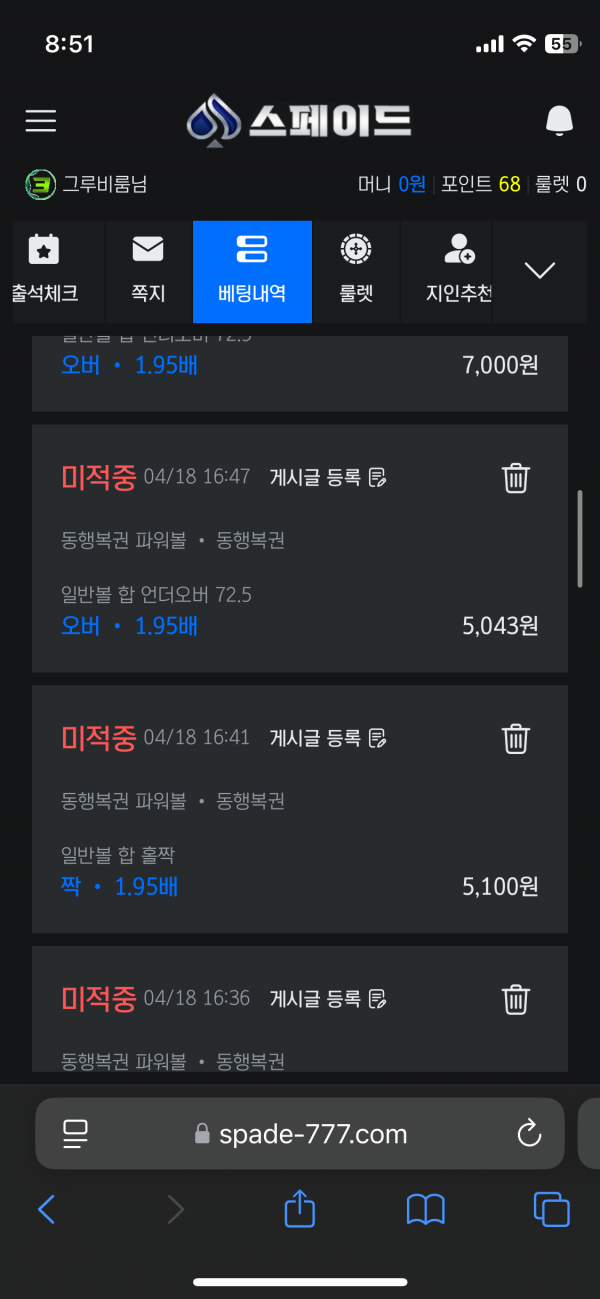Go to 출석체크 attendance check
The image size is (600, 1299).
(45, 271)
